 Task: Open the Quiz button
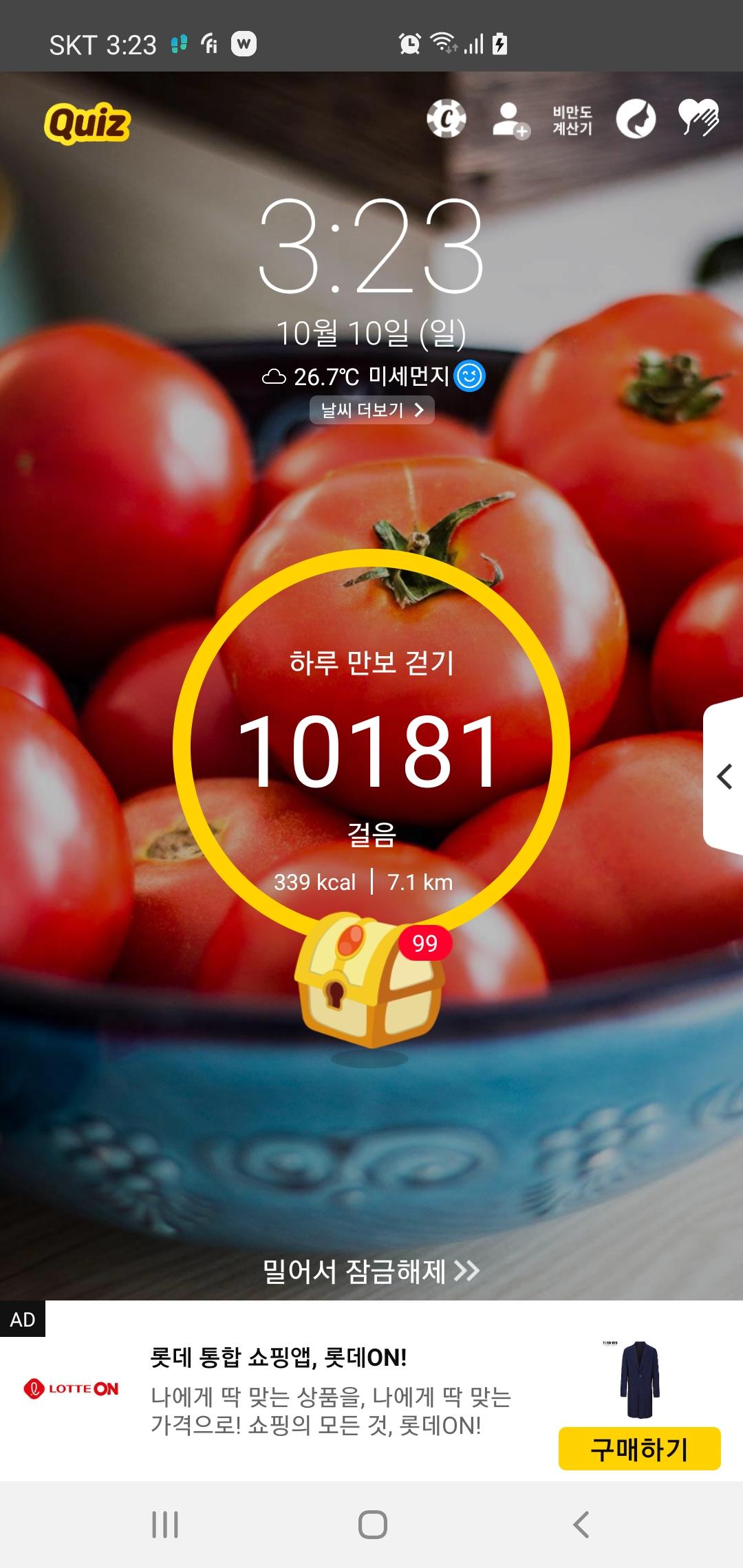pyautogui.click(x=87, y=123)
